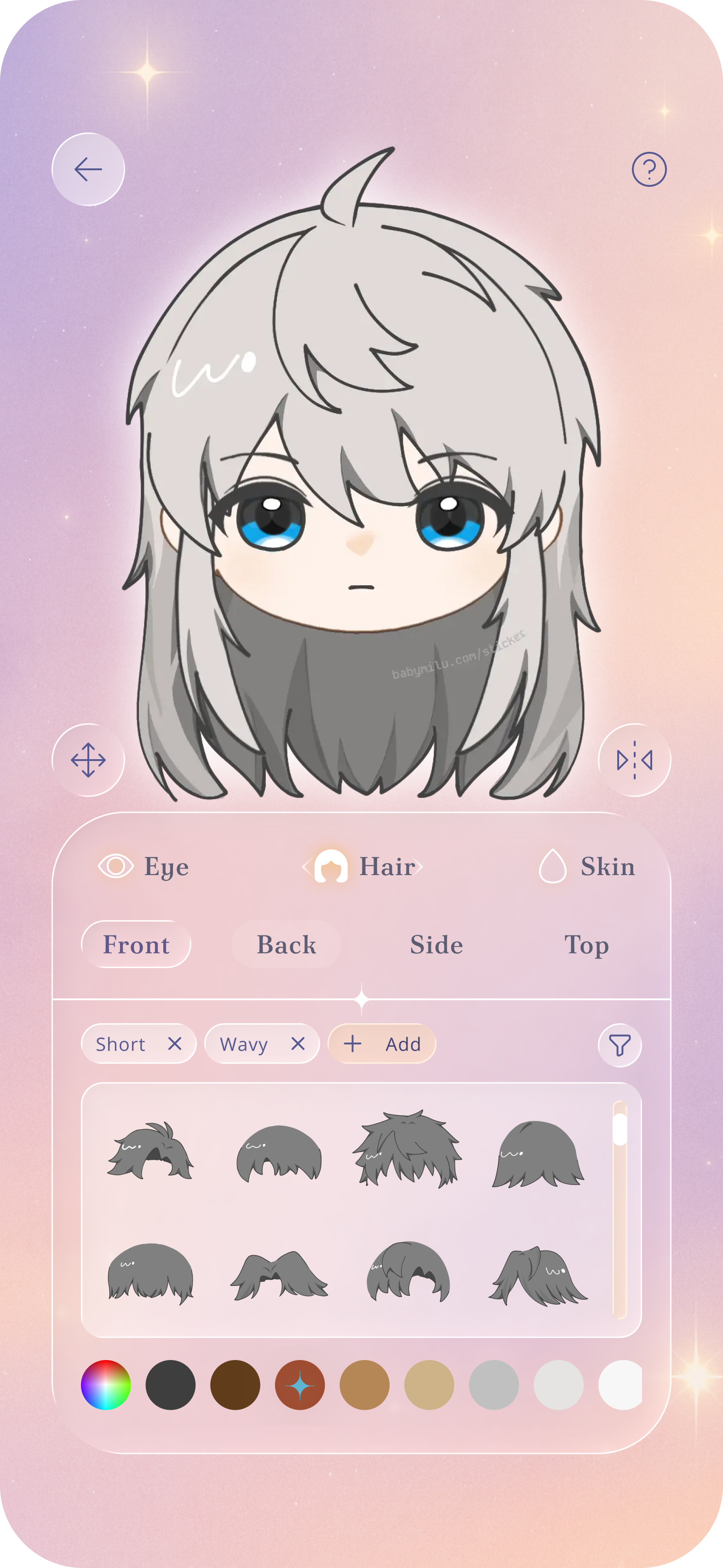Remove the Wavy filter chip
The width and height of the screenshot is (723, 1568).
[298, 1044]
